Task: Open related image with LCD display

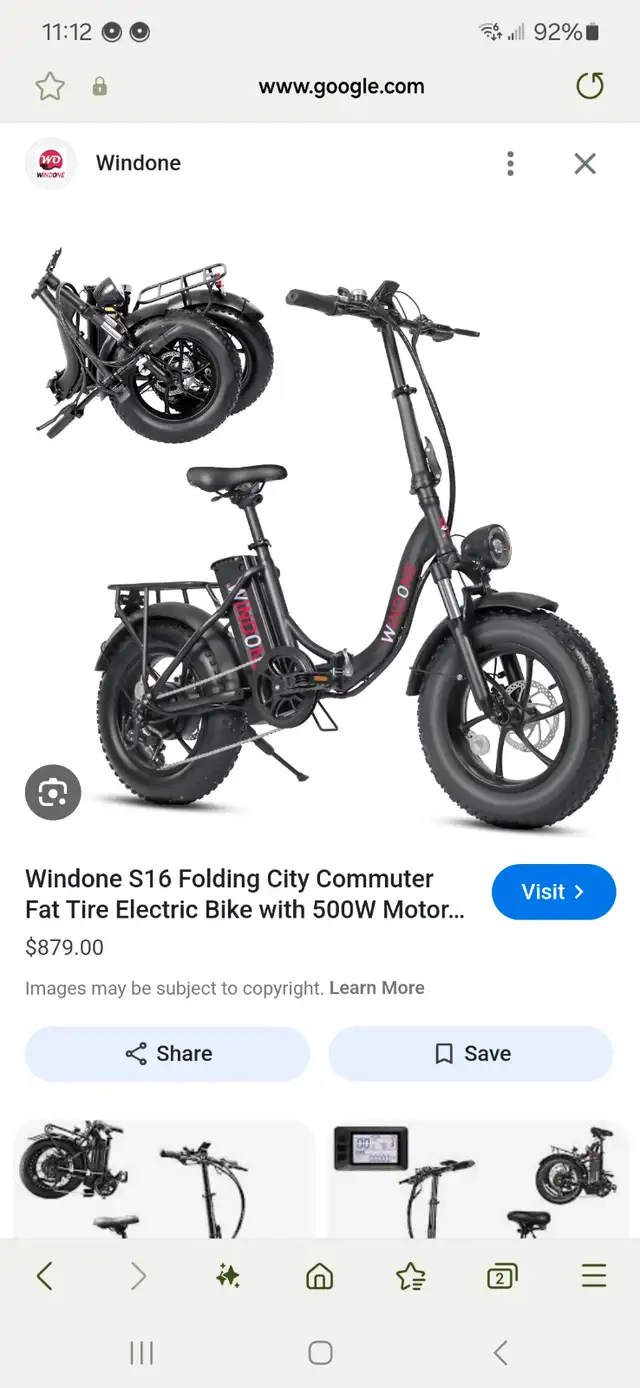Action: [477, 1179]
